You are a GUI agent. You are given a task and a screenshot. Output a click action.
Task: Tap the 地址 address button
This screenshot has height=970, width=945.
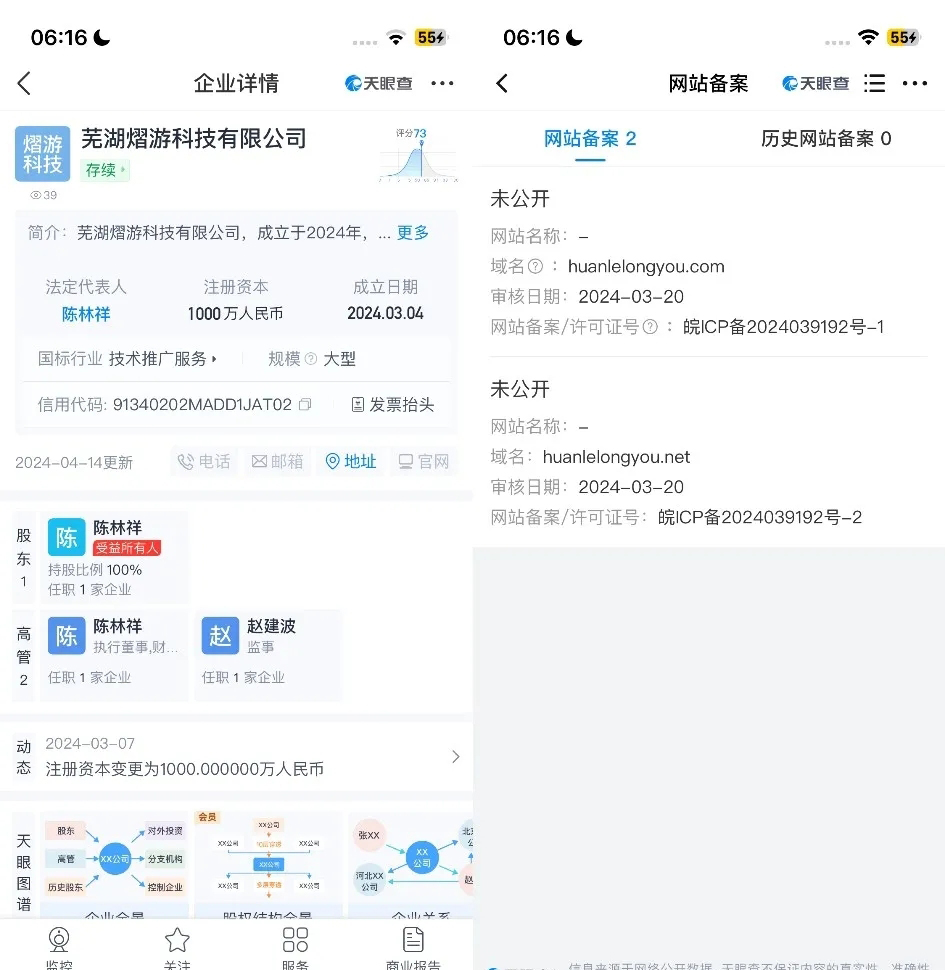(351, 462)
